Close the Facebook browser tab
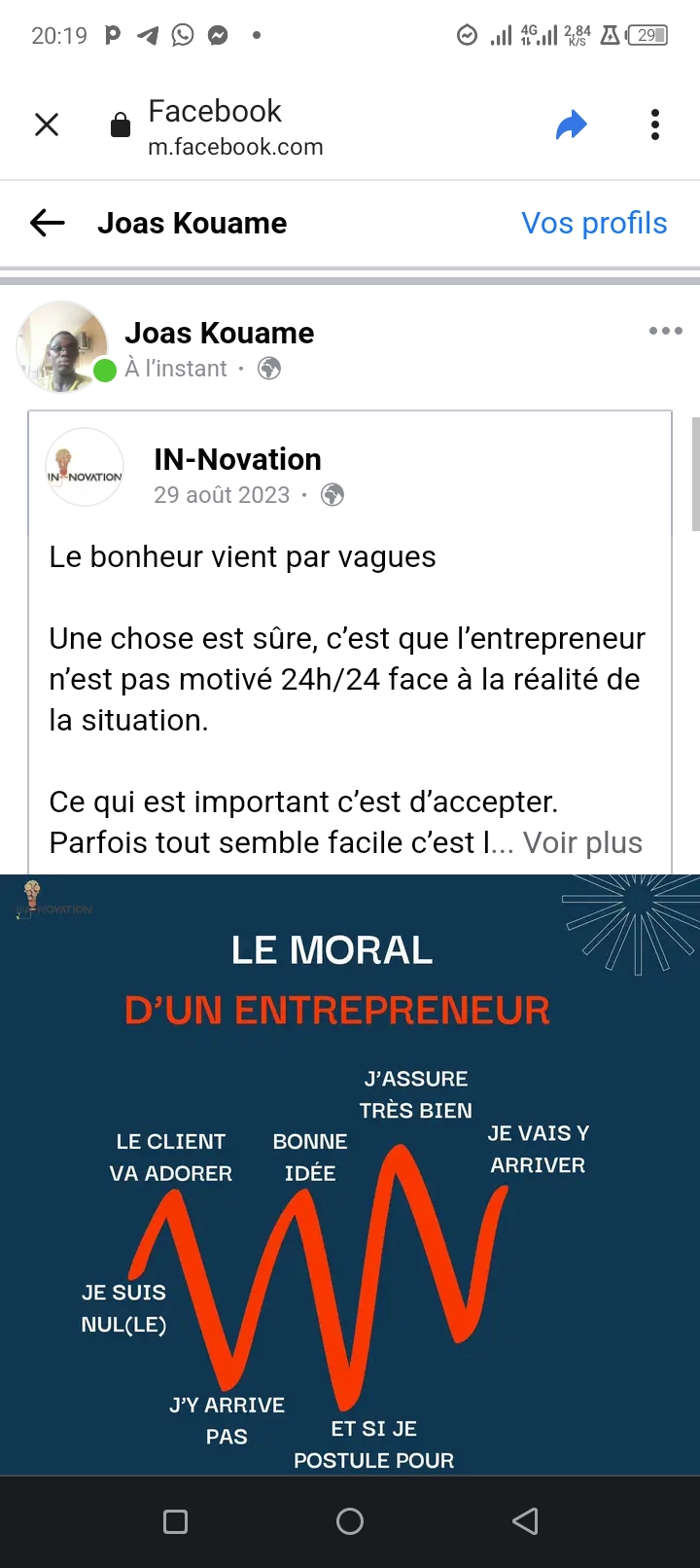This screenshot has height=1568, width=700. 47,125
